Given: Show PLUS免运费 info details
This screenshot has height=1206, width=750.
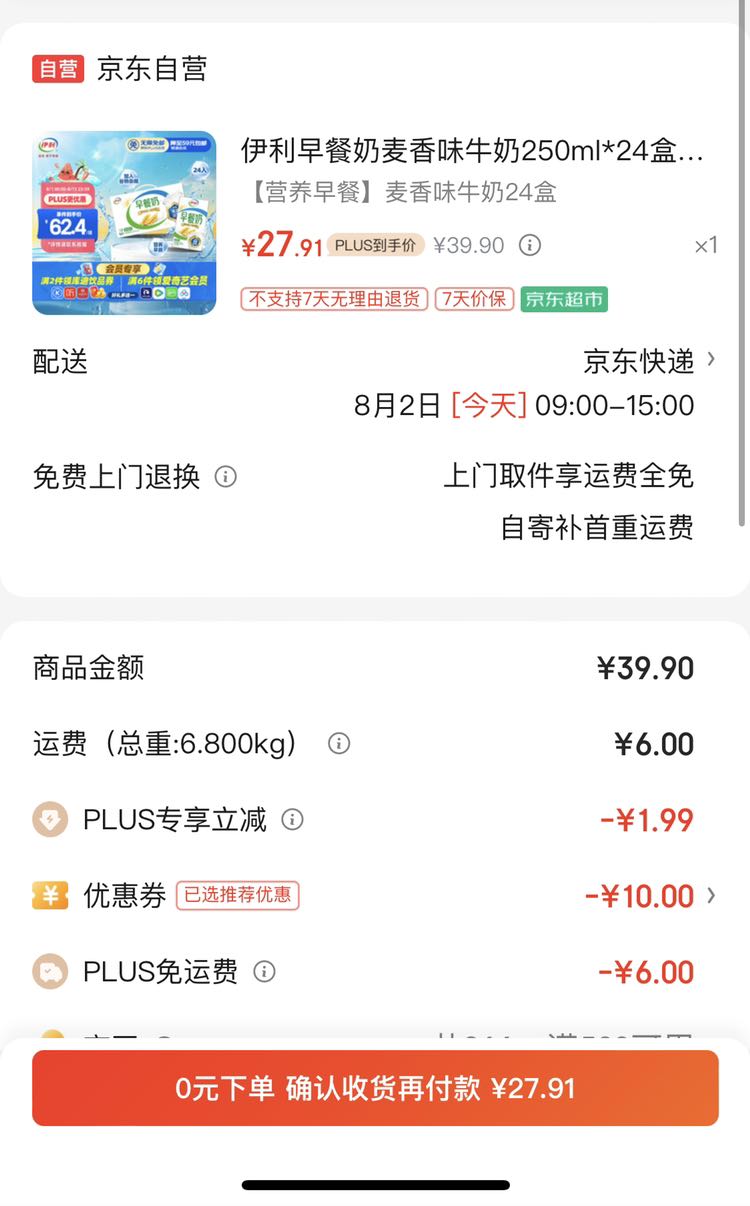Looking at the screenshot, I should coord(264,971).
